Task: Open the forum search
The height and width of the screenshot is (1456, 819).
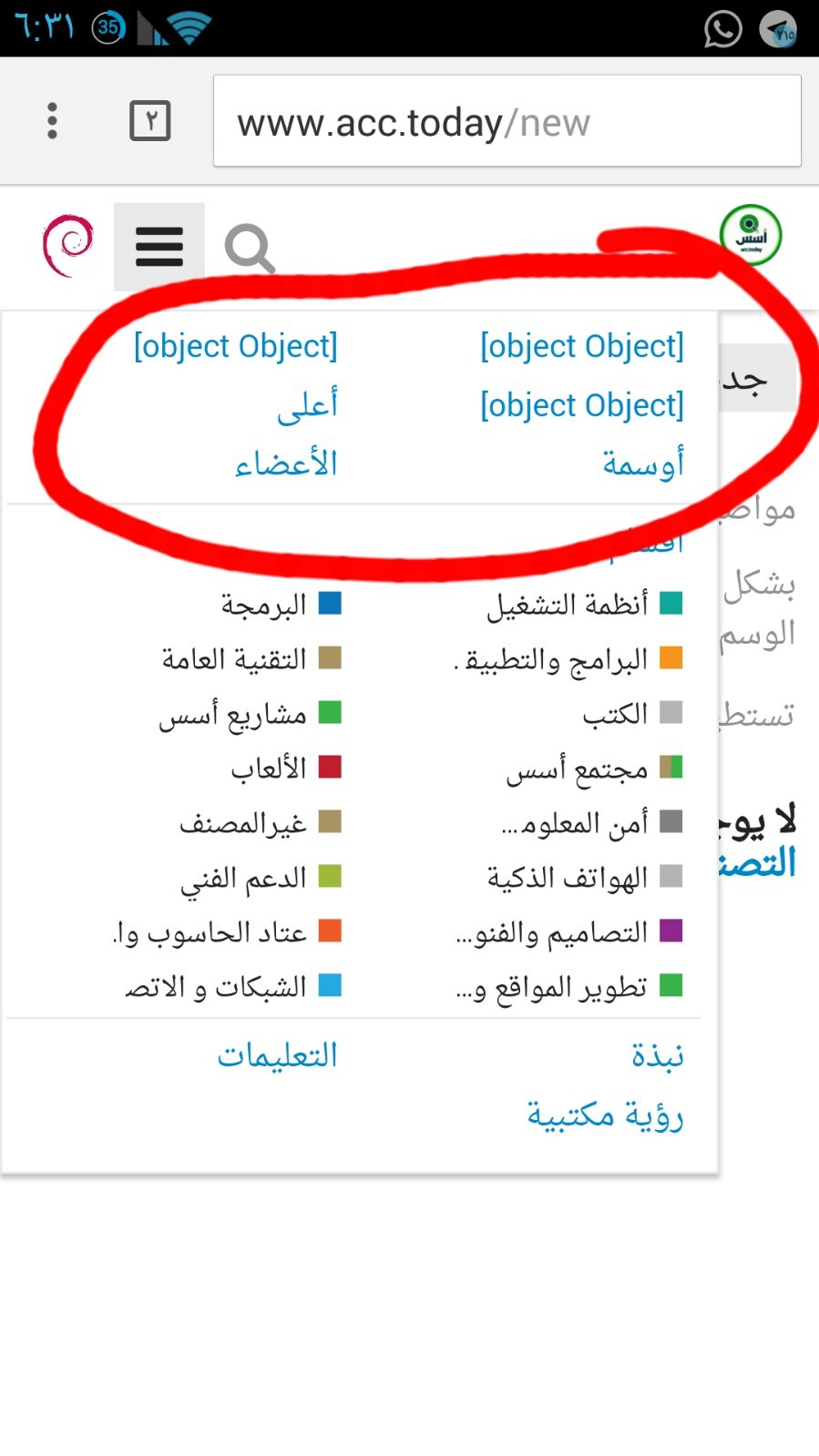Action: click(249, 248)
